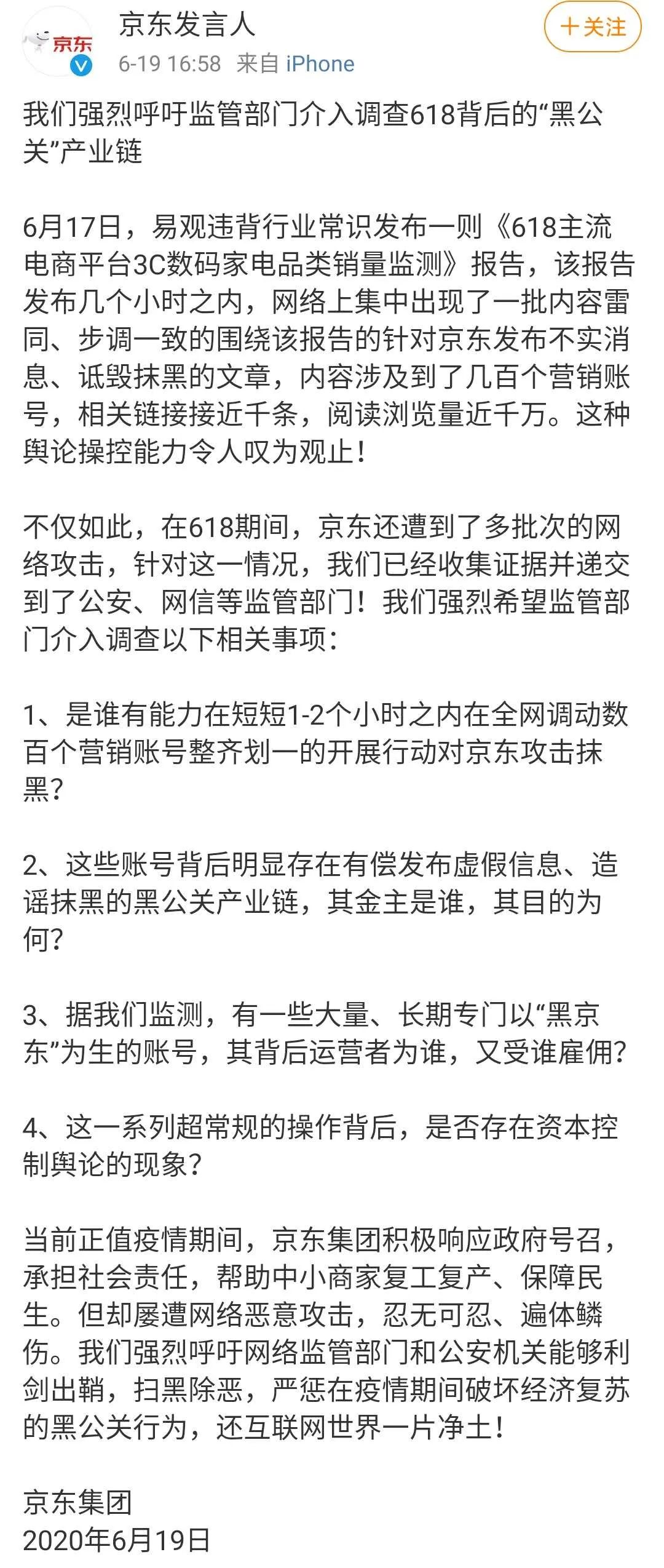Open the iPhone source link
The width and height of the screenshot is (664, 1568).
pos(320,64)
